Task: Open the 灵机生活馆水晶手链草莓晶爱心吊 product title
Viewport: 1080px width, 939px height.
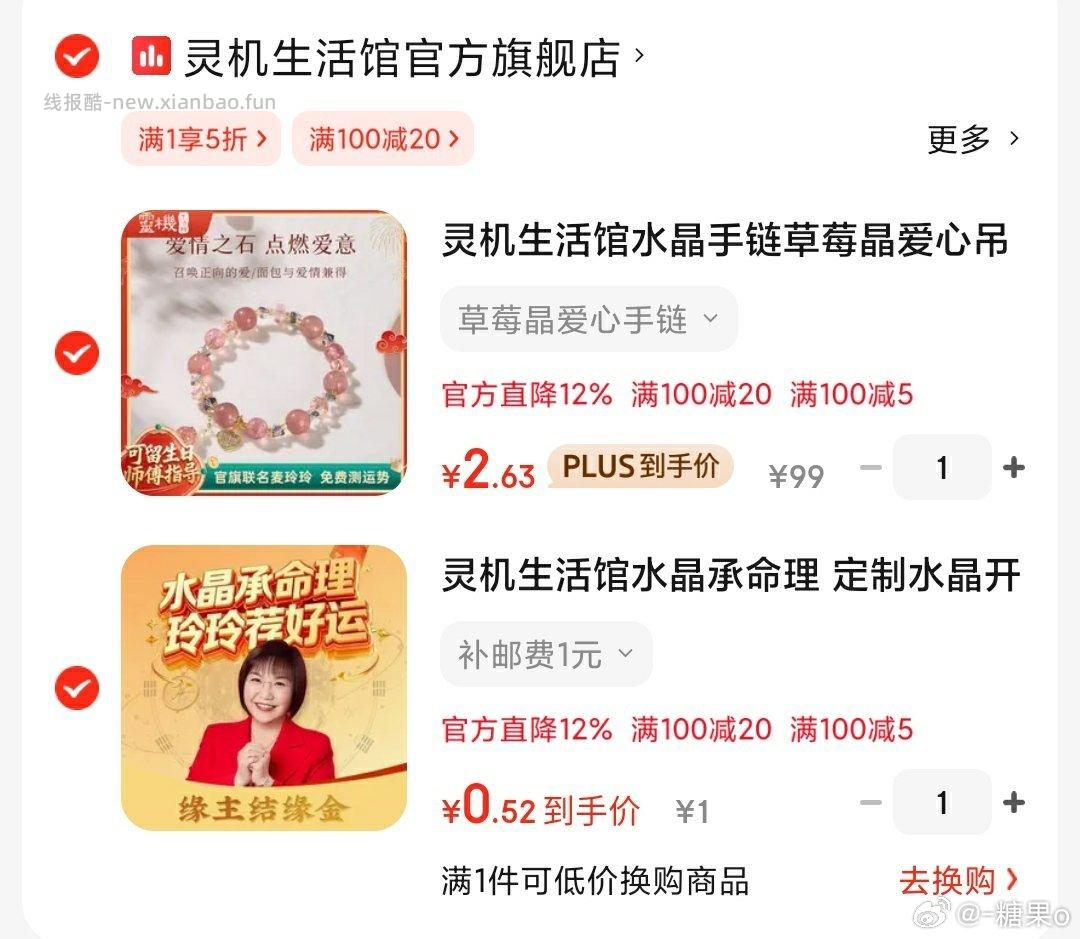Action: (x=725, y=241)
